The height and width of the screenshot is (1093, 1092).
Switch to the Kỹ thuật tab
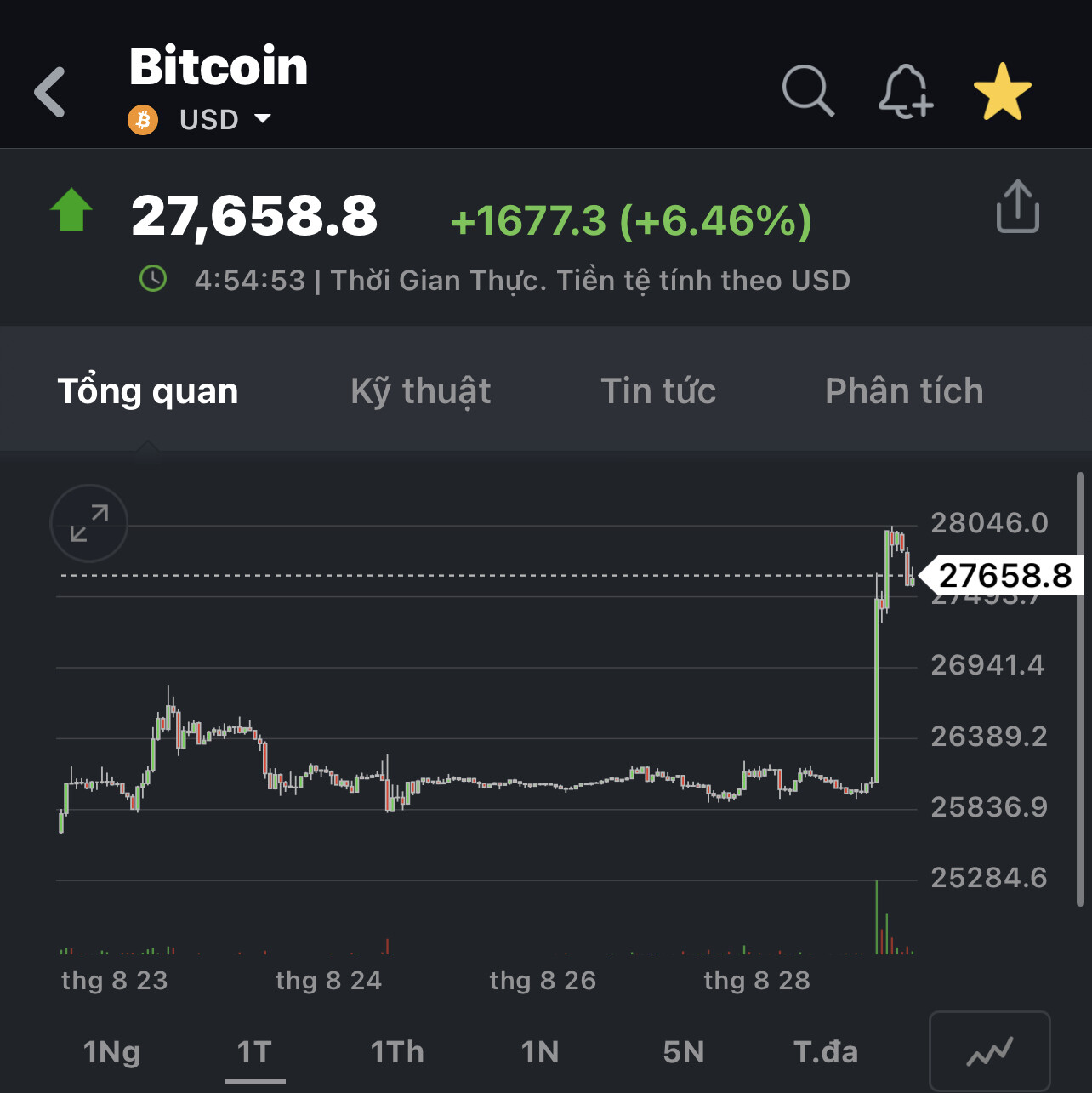coord(421,391)
